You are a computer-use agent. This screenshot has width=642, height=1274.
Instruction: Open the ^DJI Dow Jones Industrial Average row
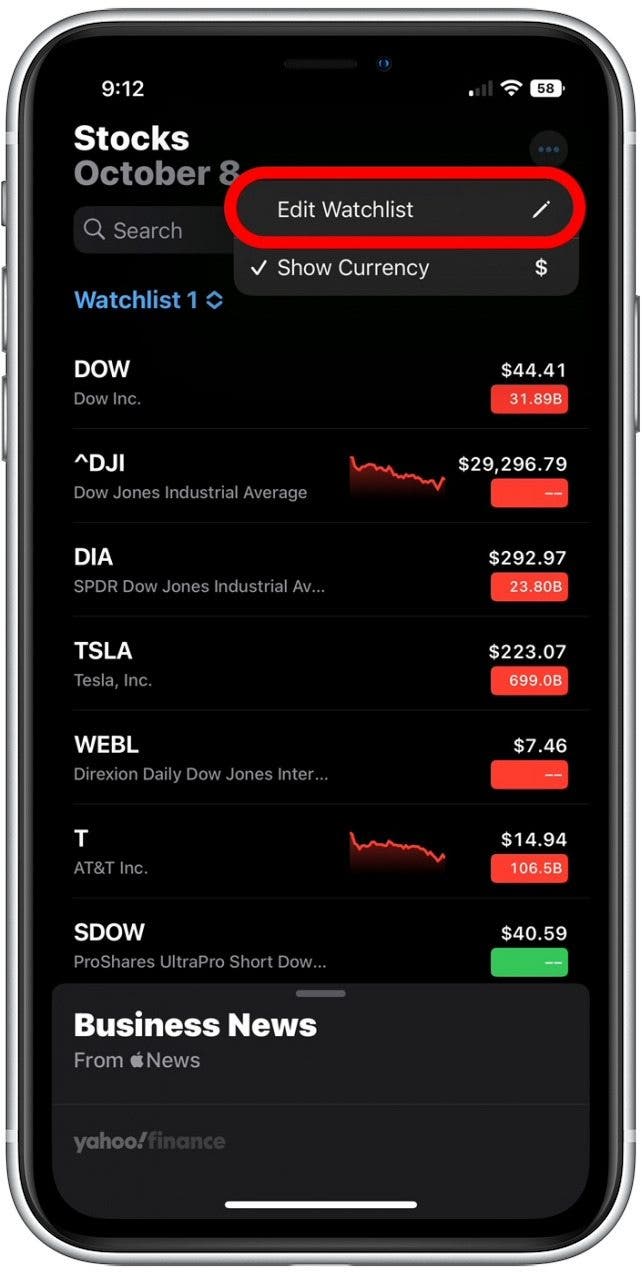[200, 476]
